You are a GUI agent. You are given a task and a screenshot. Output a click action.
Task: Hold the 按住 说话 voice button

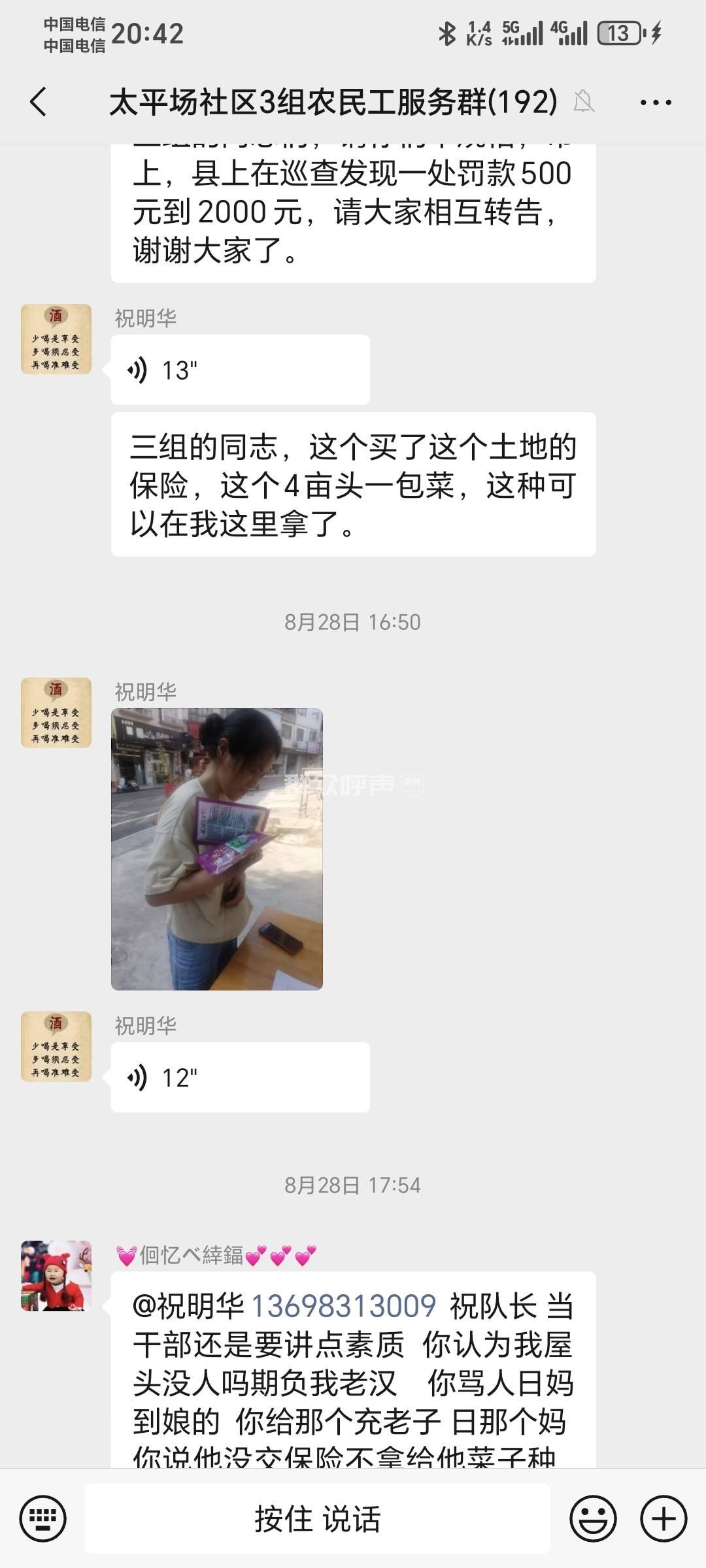(317, 1518)
